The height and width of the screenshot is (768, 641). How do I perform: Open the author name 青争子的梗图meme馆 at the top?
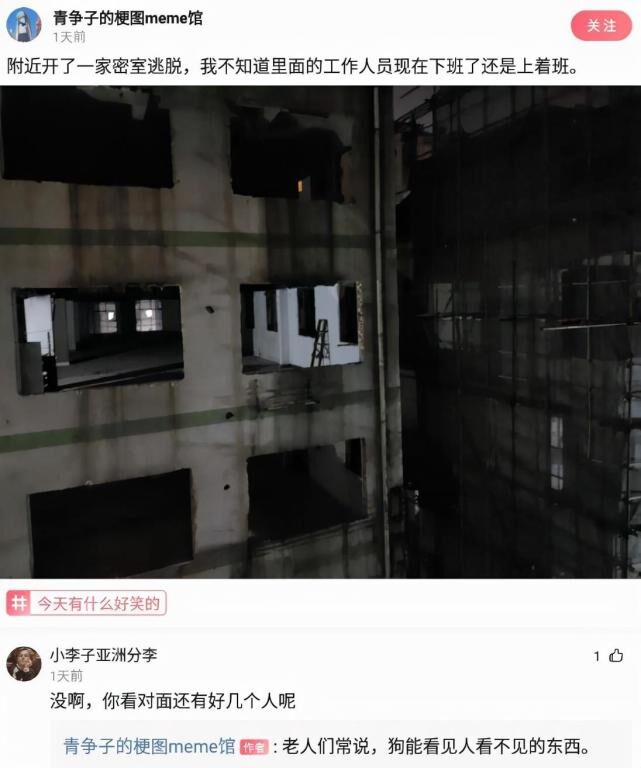coord(128,18)
